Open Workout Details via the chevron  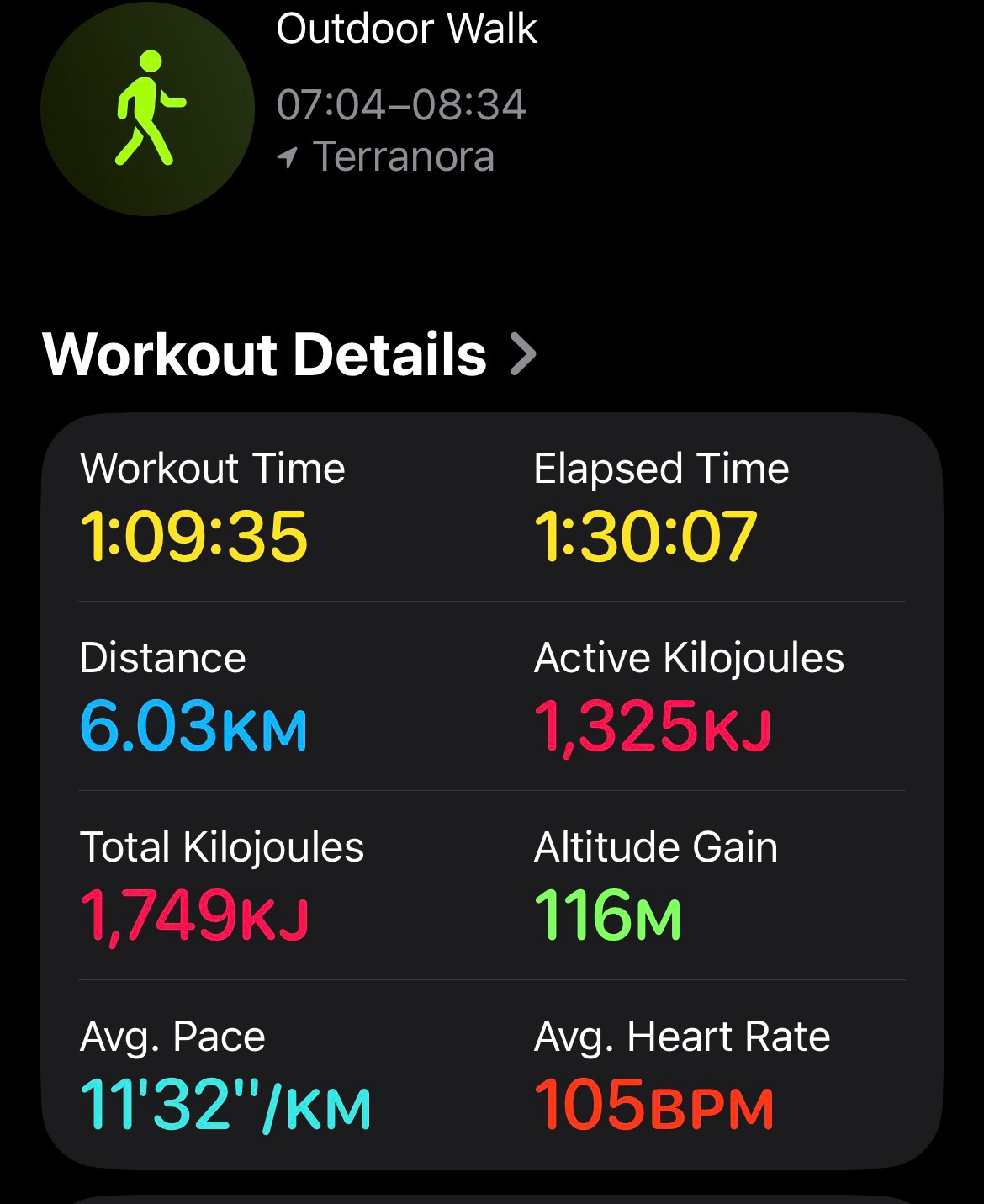click(x=523, y=354)
